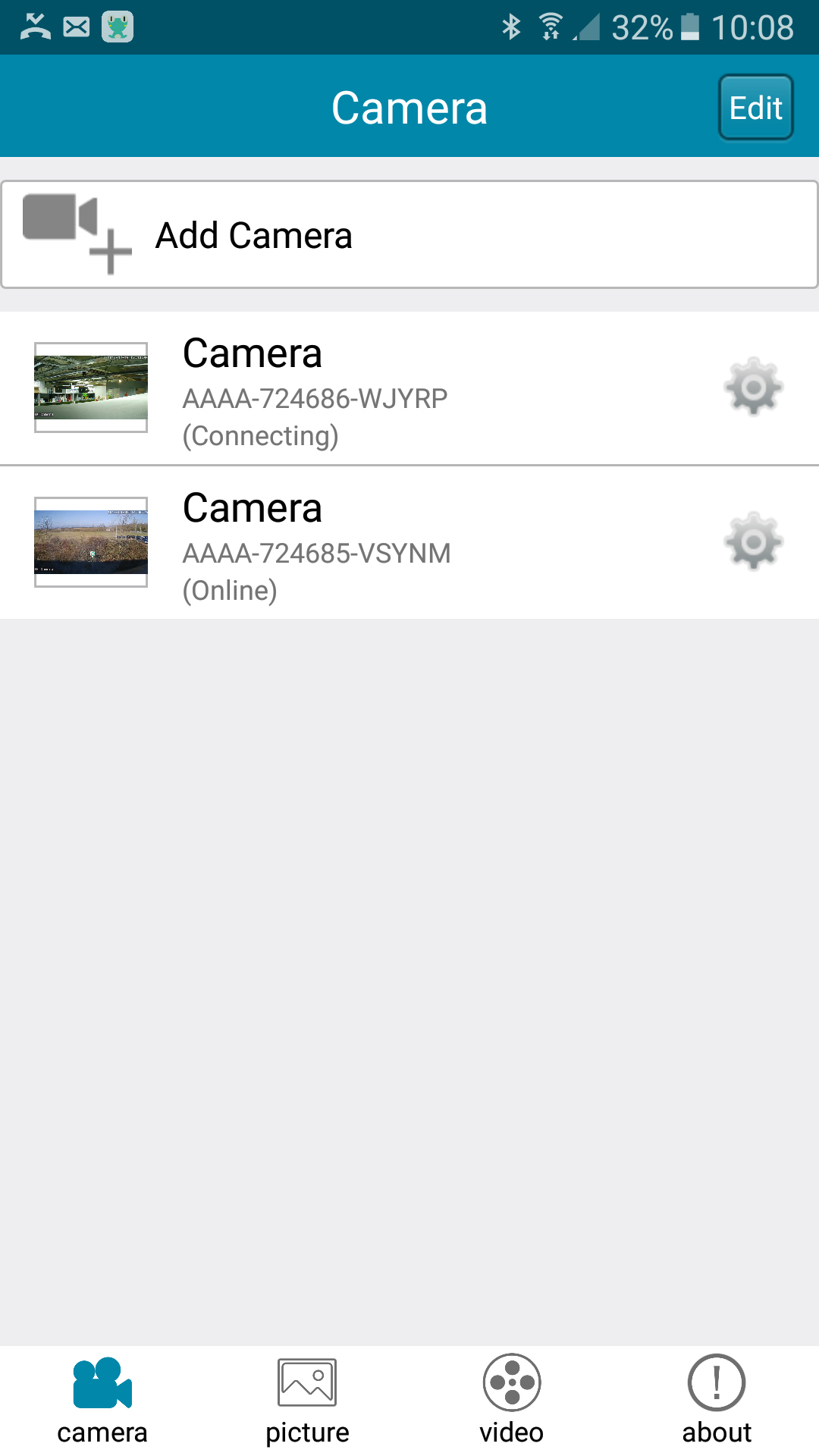Open settings gear for camera AAAA-724686-WJYRP
Viewport: 819px width, 1456px height.
click(x=753, y=388)
